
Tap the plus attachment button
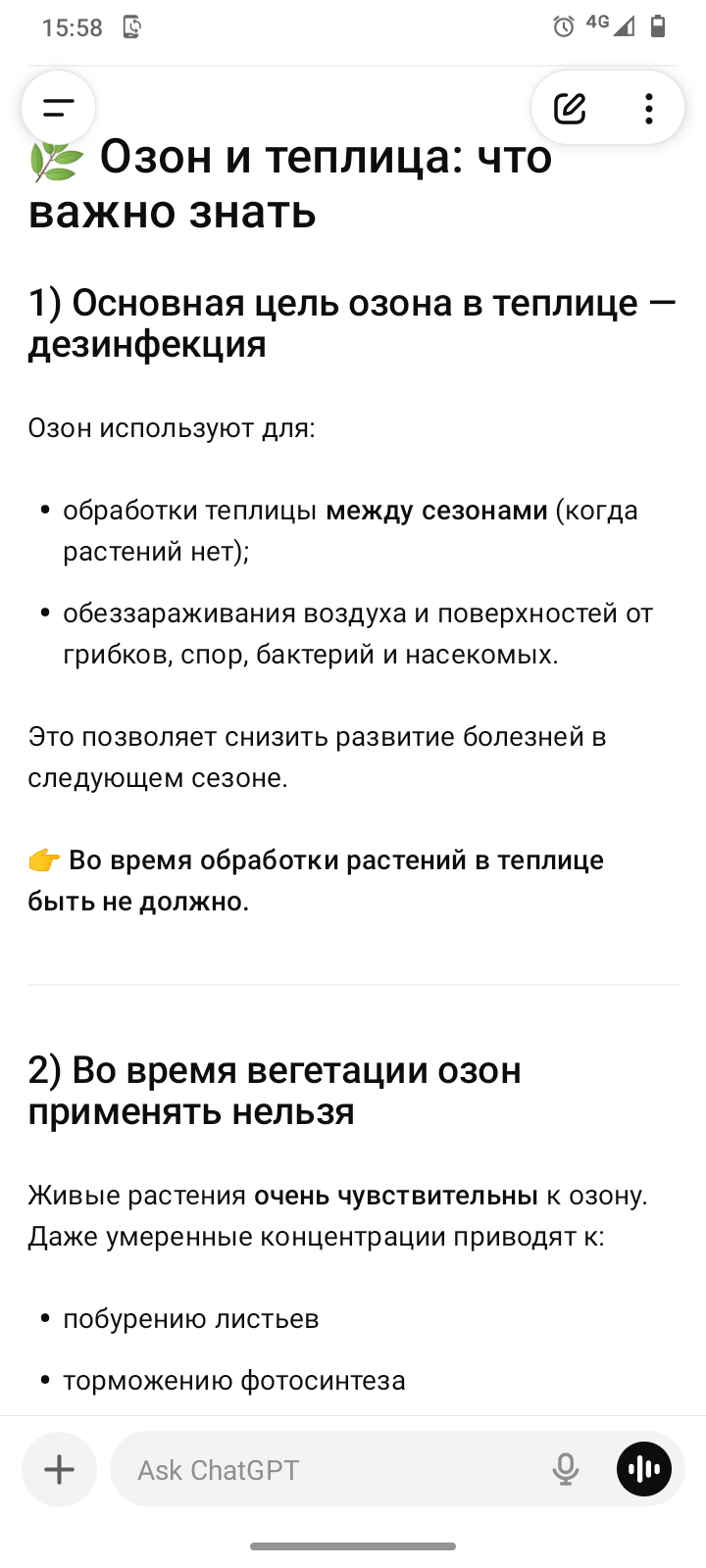tap(60, 1469)
